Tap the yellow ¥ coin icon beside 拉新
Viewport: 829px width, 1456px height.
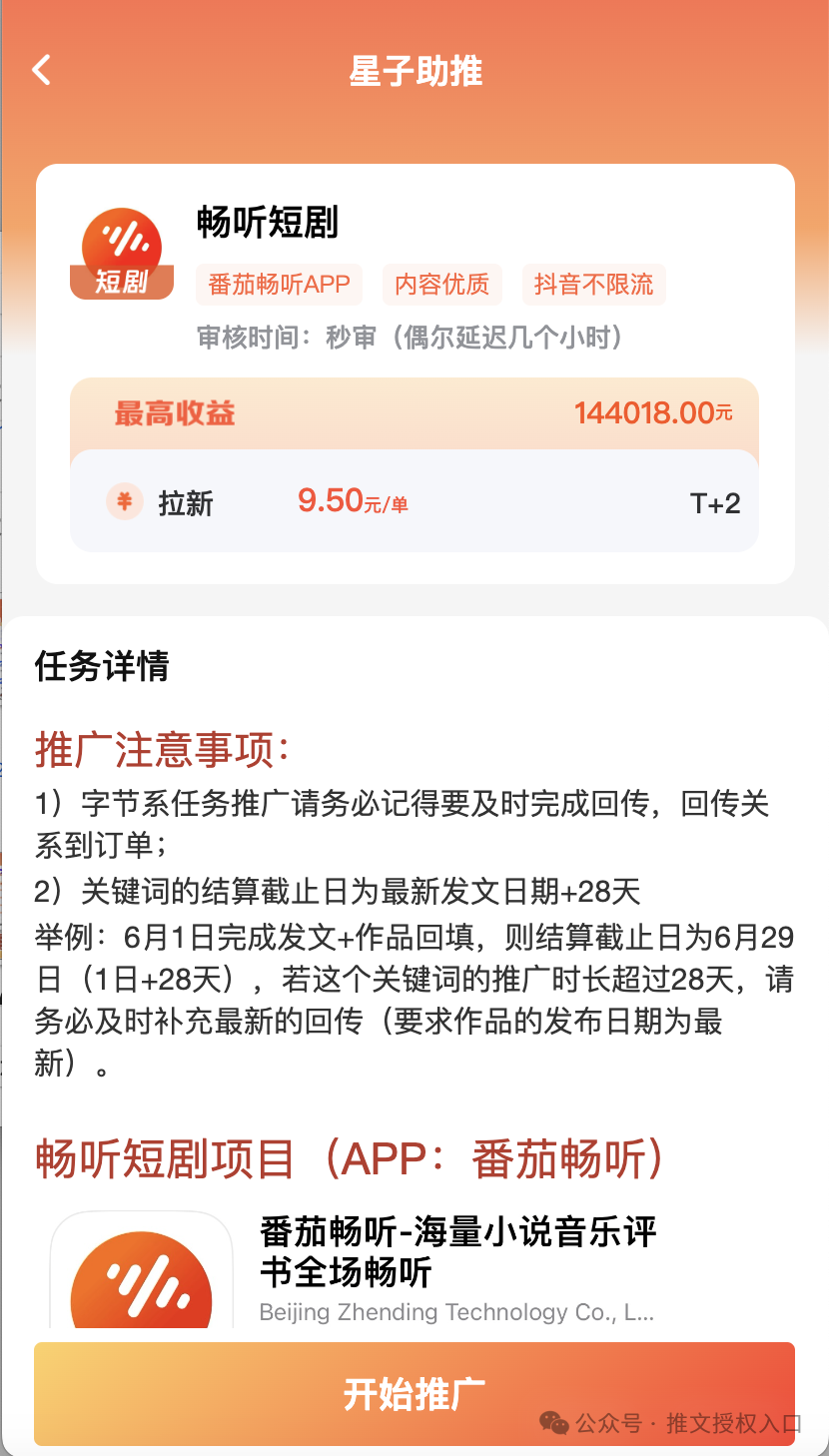coord(124,502)
